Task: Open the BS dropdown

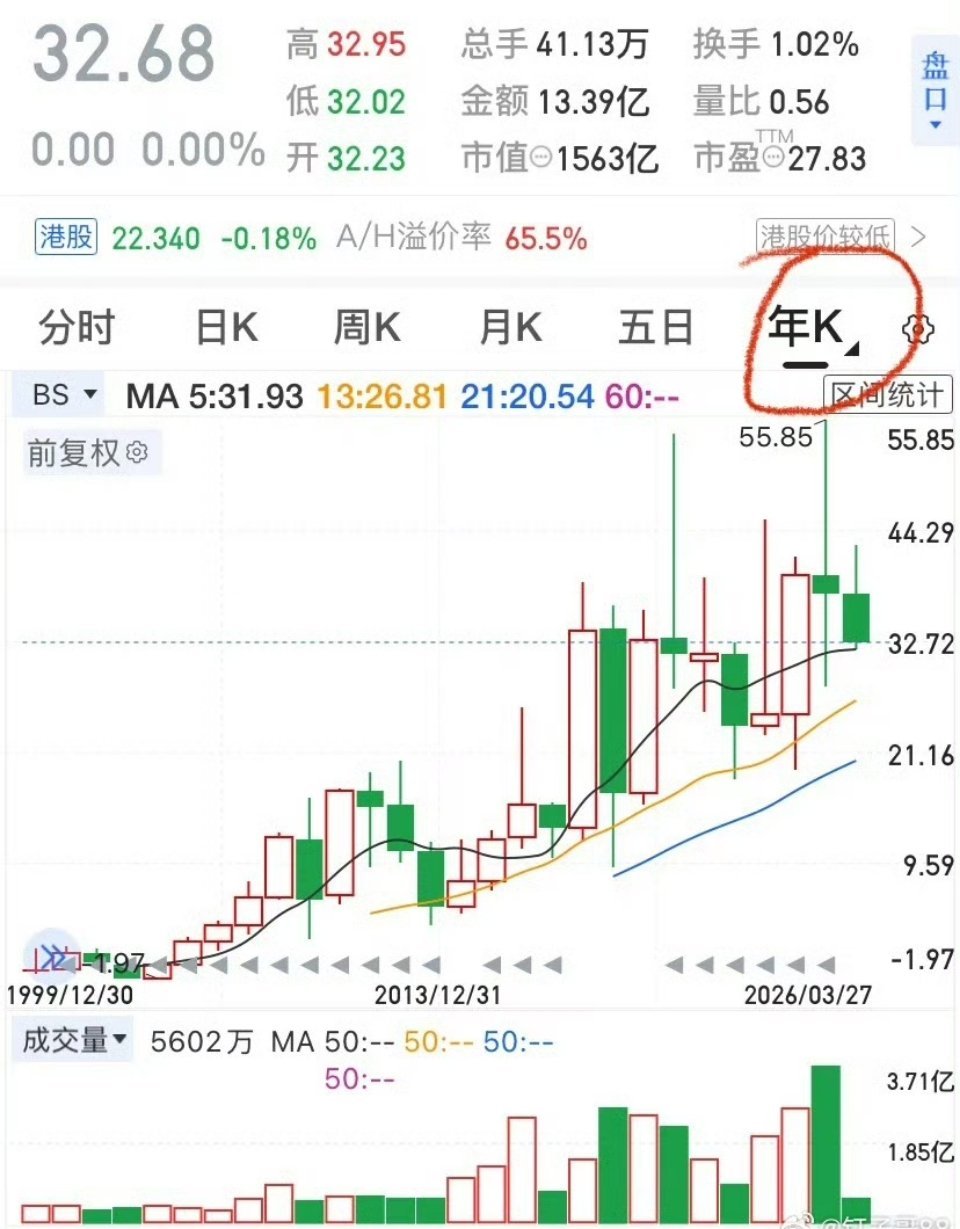Action: click(x=64, y=395)
